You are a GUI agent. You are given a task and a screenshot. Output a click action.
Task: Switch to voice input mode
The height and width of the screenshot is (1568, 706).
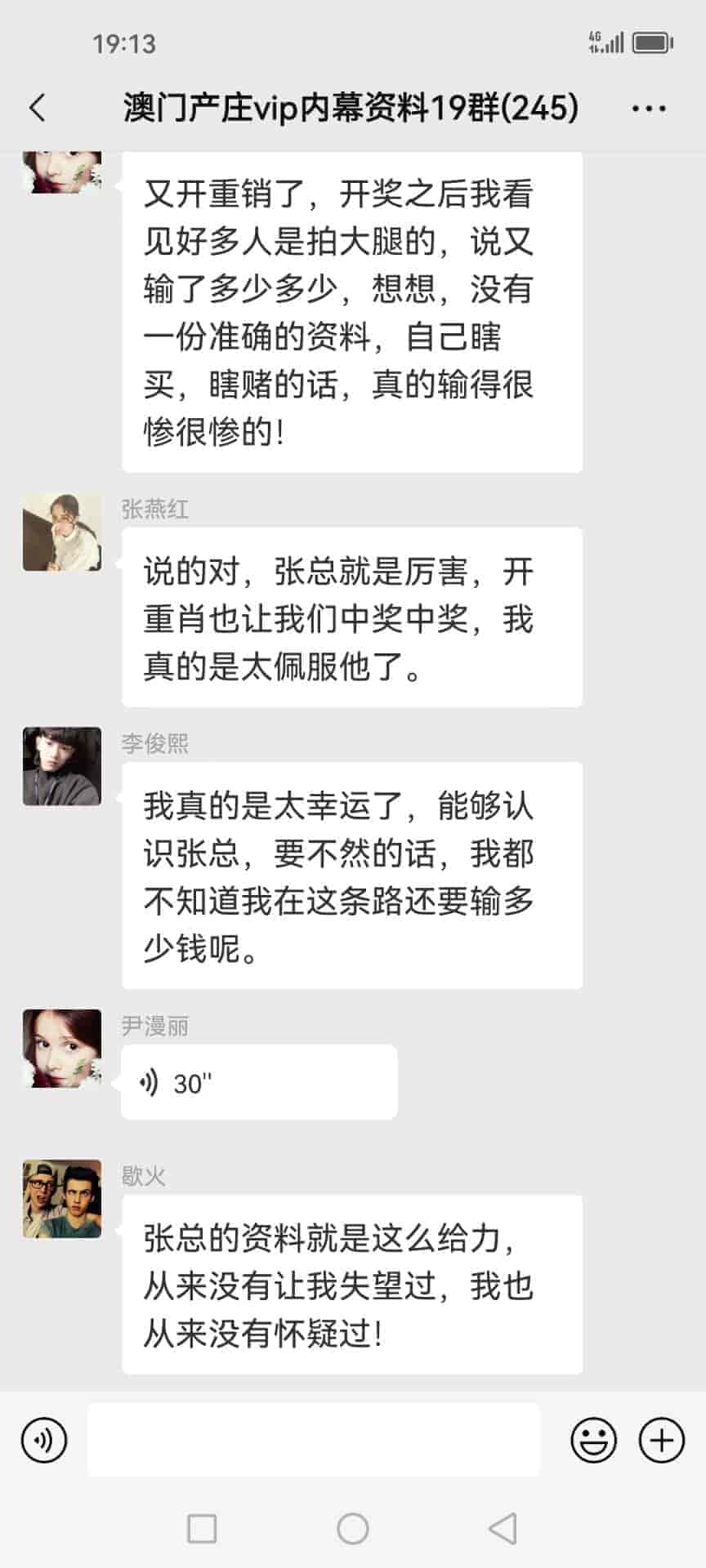tap(44, 1441)
